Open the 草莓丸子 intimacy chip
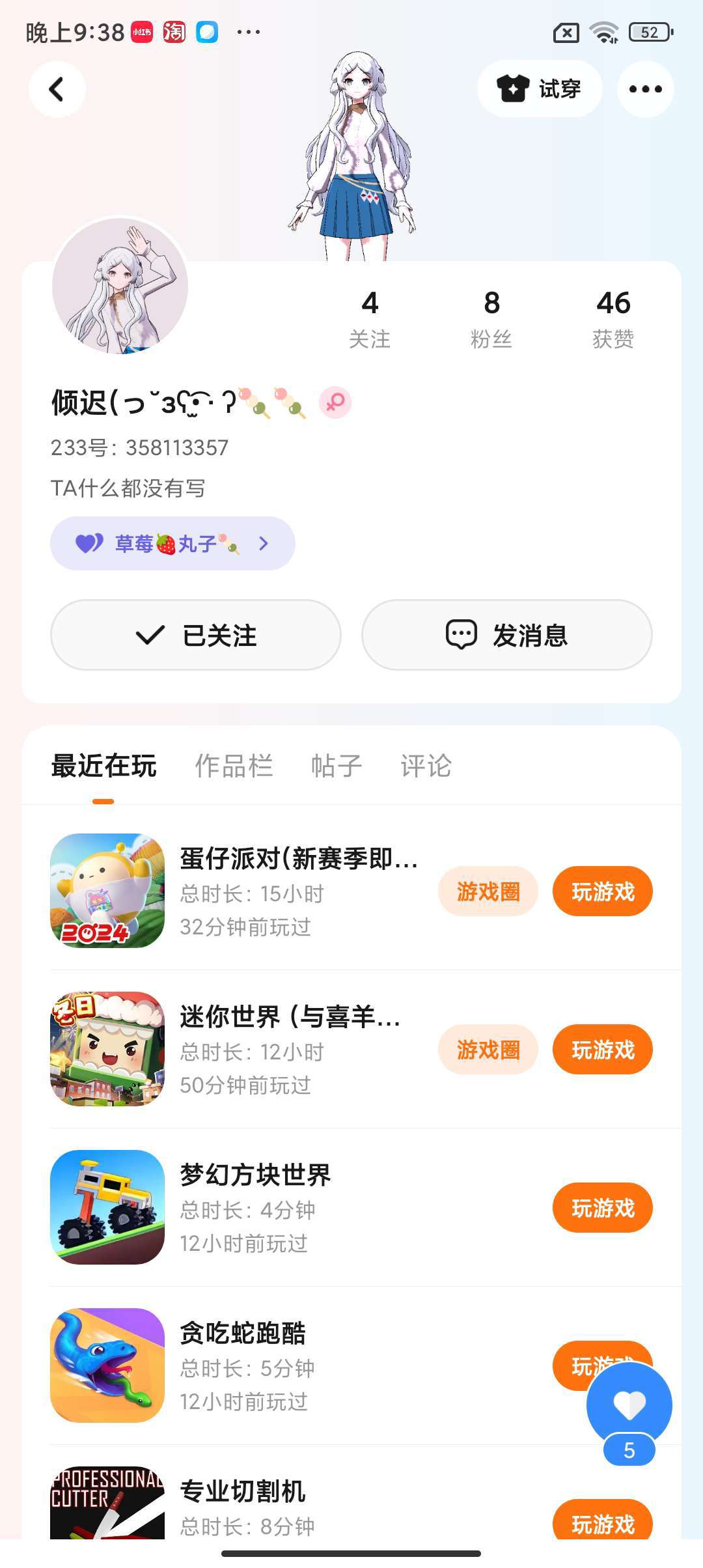The image size is (703, 1568). point(172,544)
